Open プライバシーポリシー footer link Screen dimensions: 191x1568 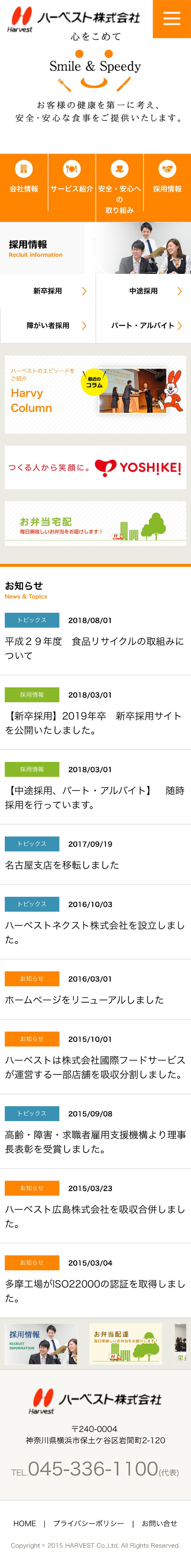coord(89,1523)
